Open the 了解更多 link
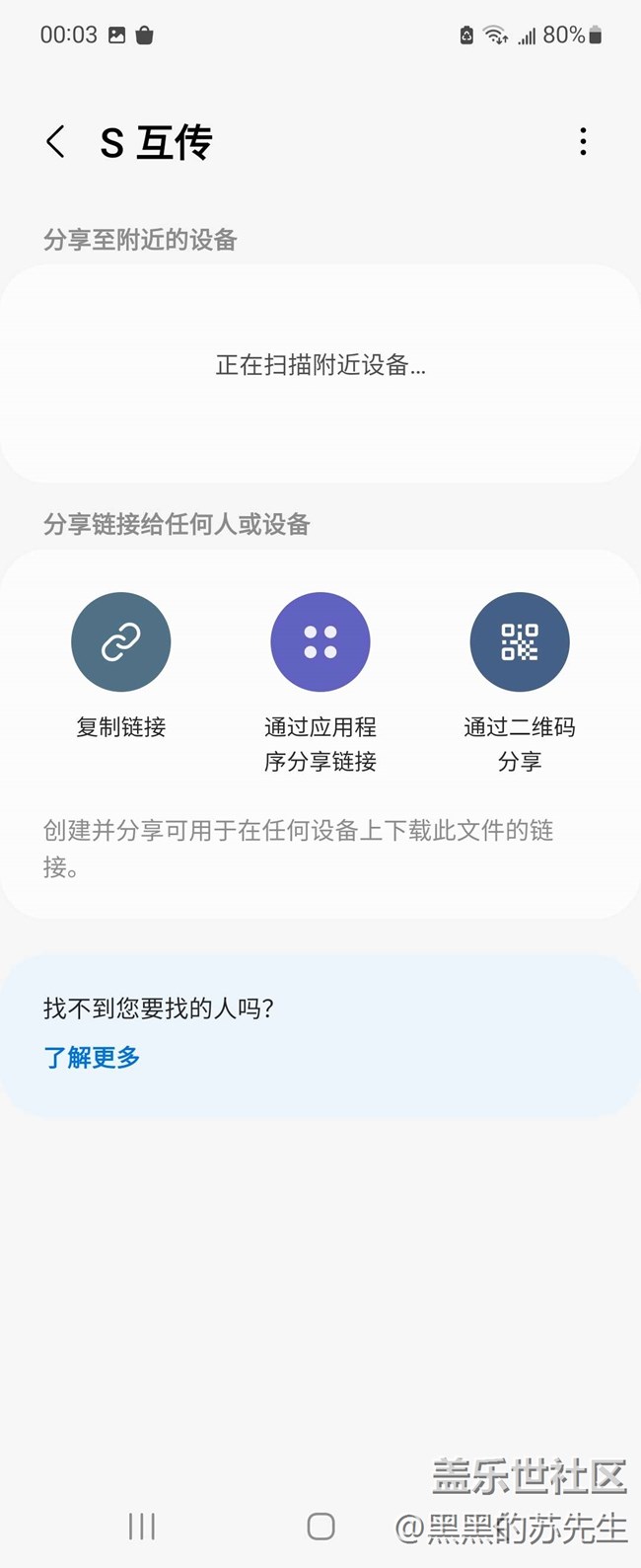 pyautogui.click(x=92, y=1058)
